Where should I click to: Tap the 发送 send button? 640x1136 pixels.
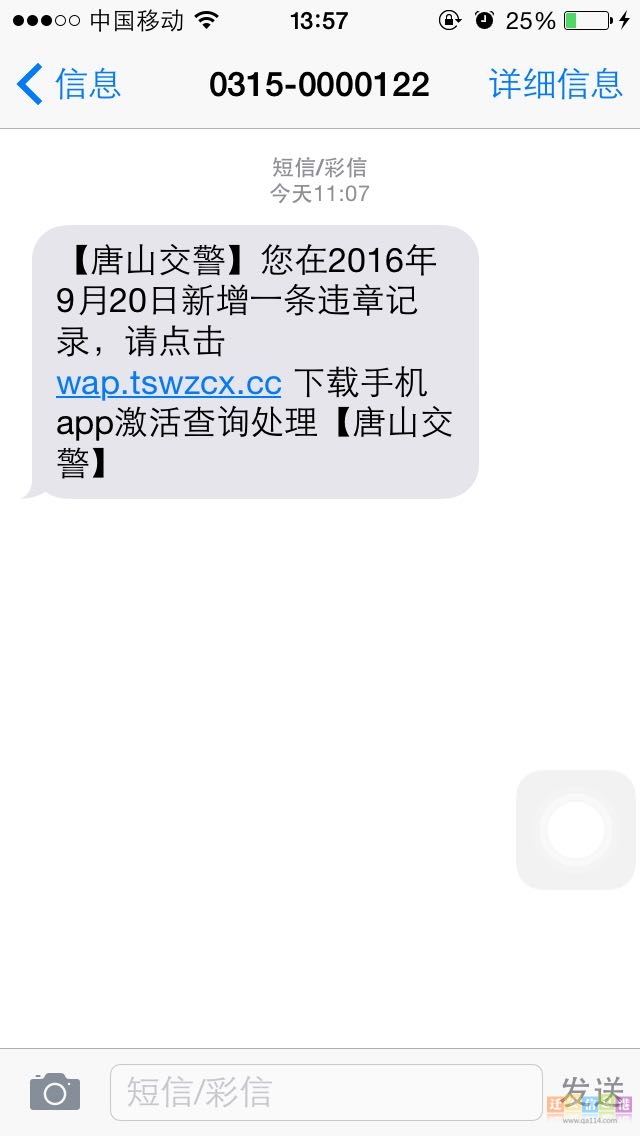point(592,1091)
